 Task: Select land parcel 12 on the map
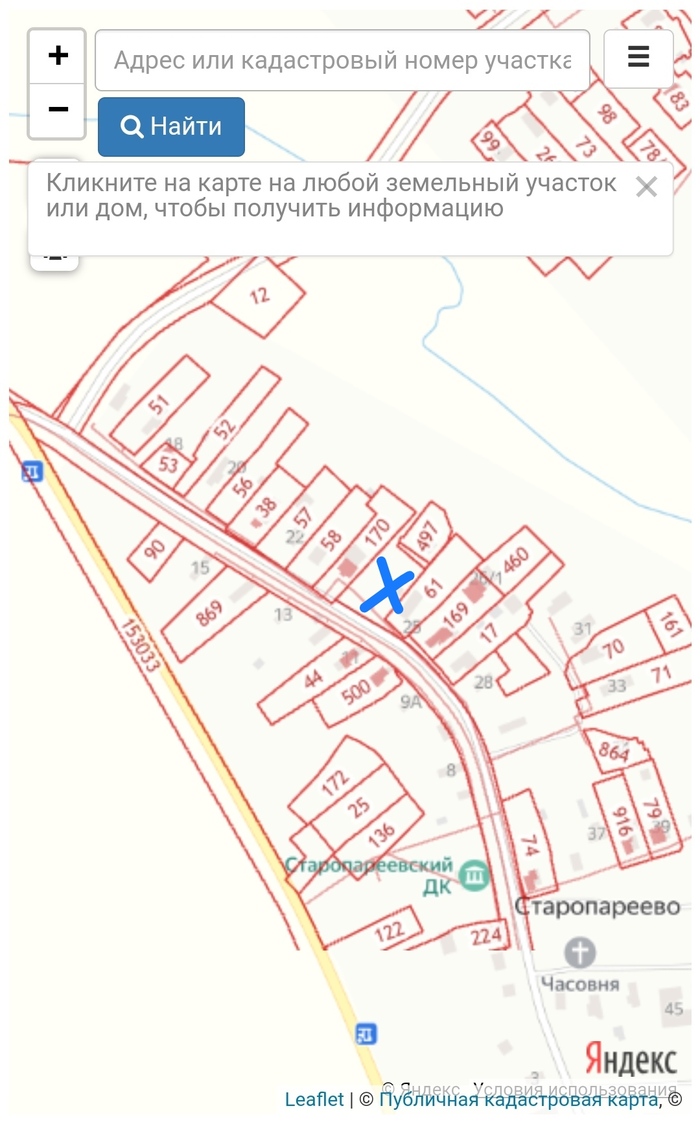click(x=259, y=296)
